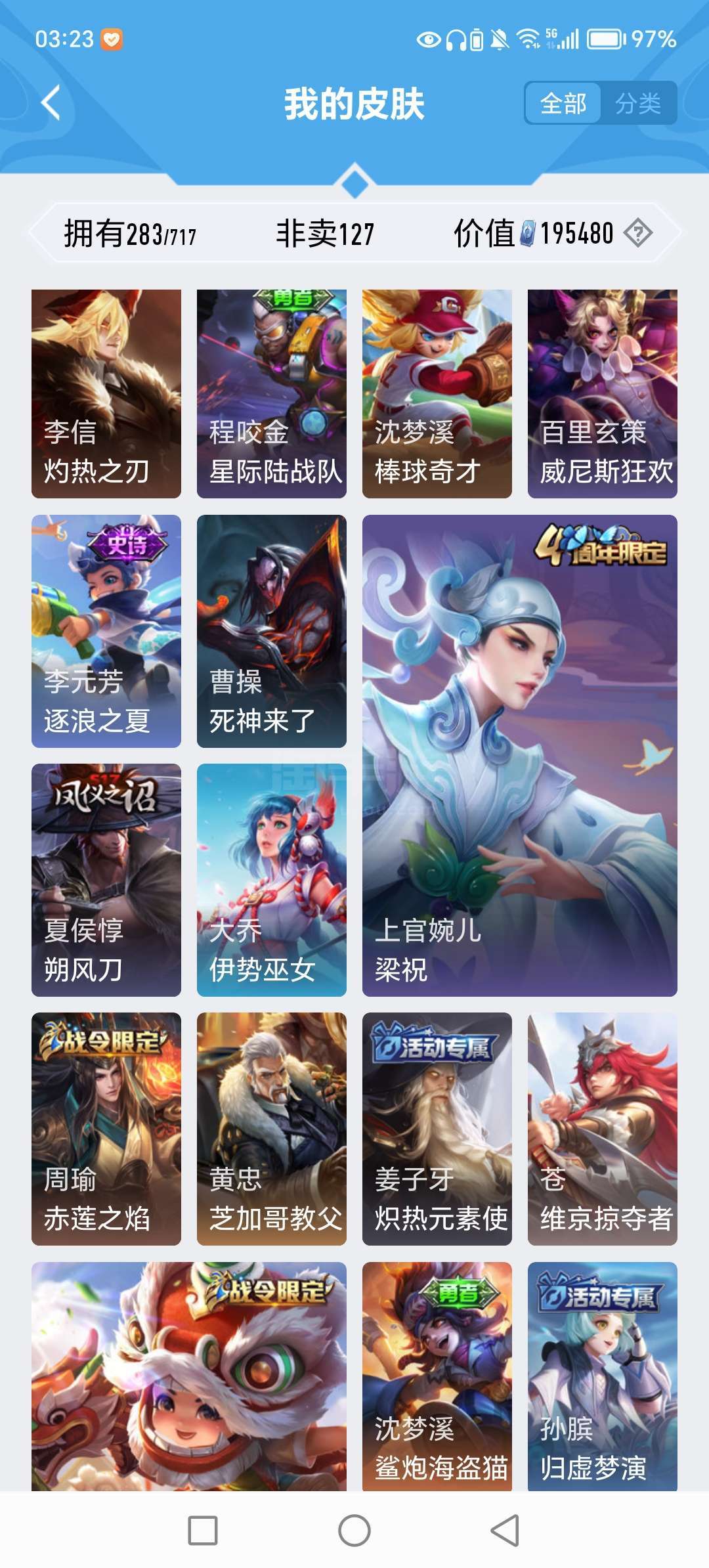Go to the system home screen
Viewport: 709px width, 1568px height.
pos(354,1531)
